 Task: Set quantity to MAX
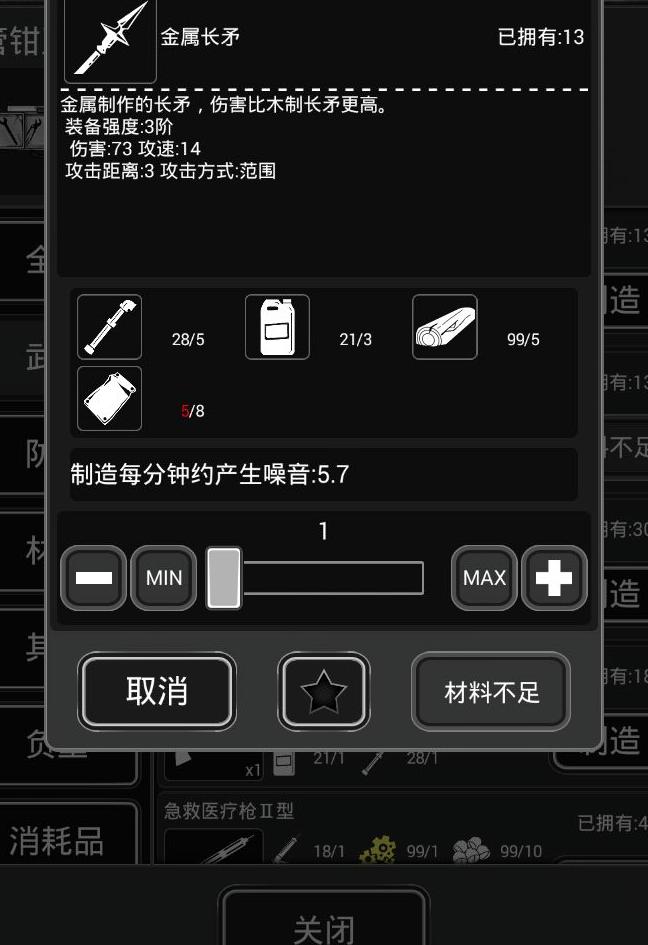[484, 578]
